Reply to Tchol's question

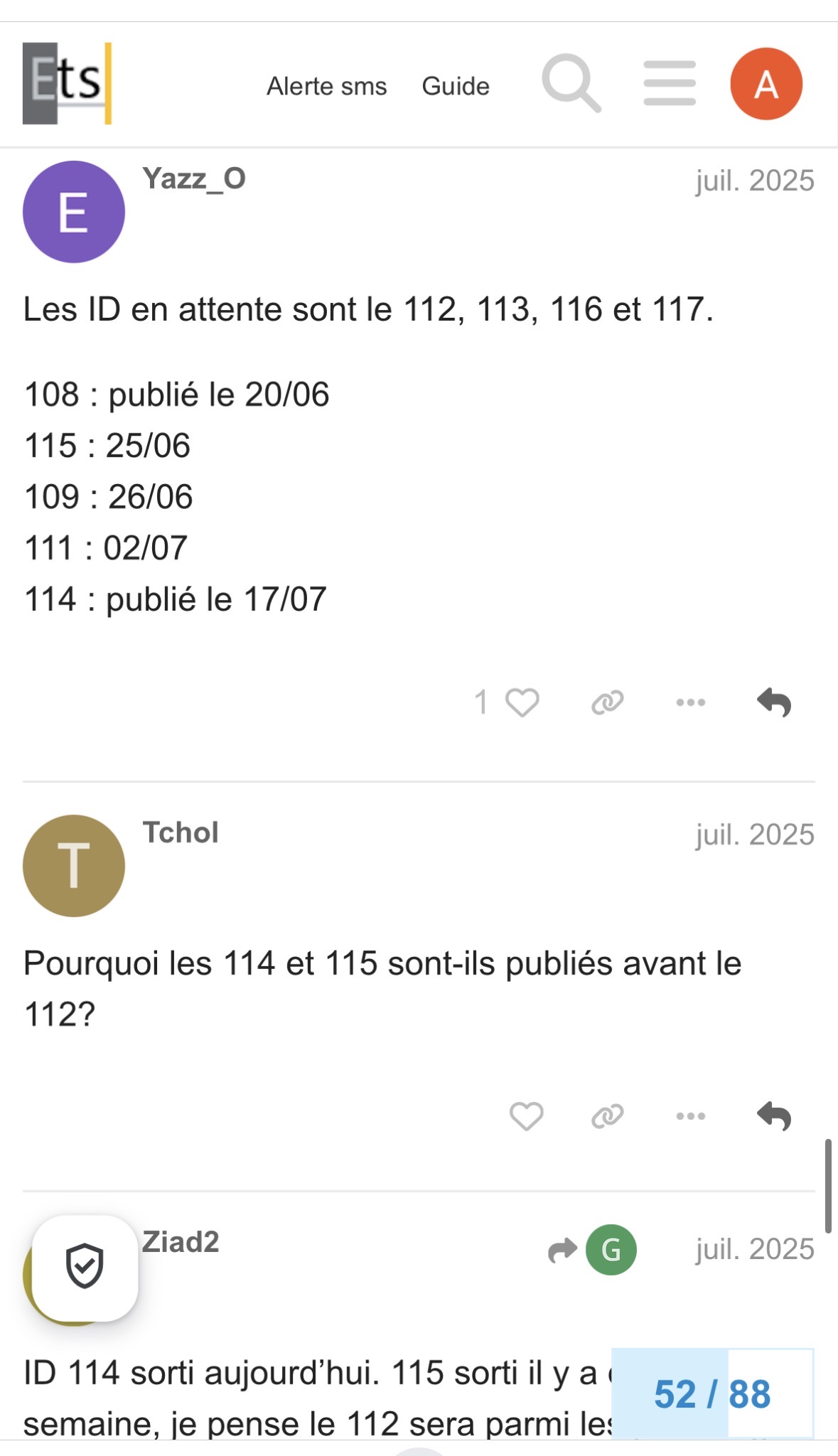774,1115
